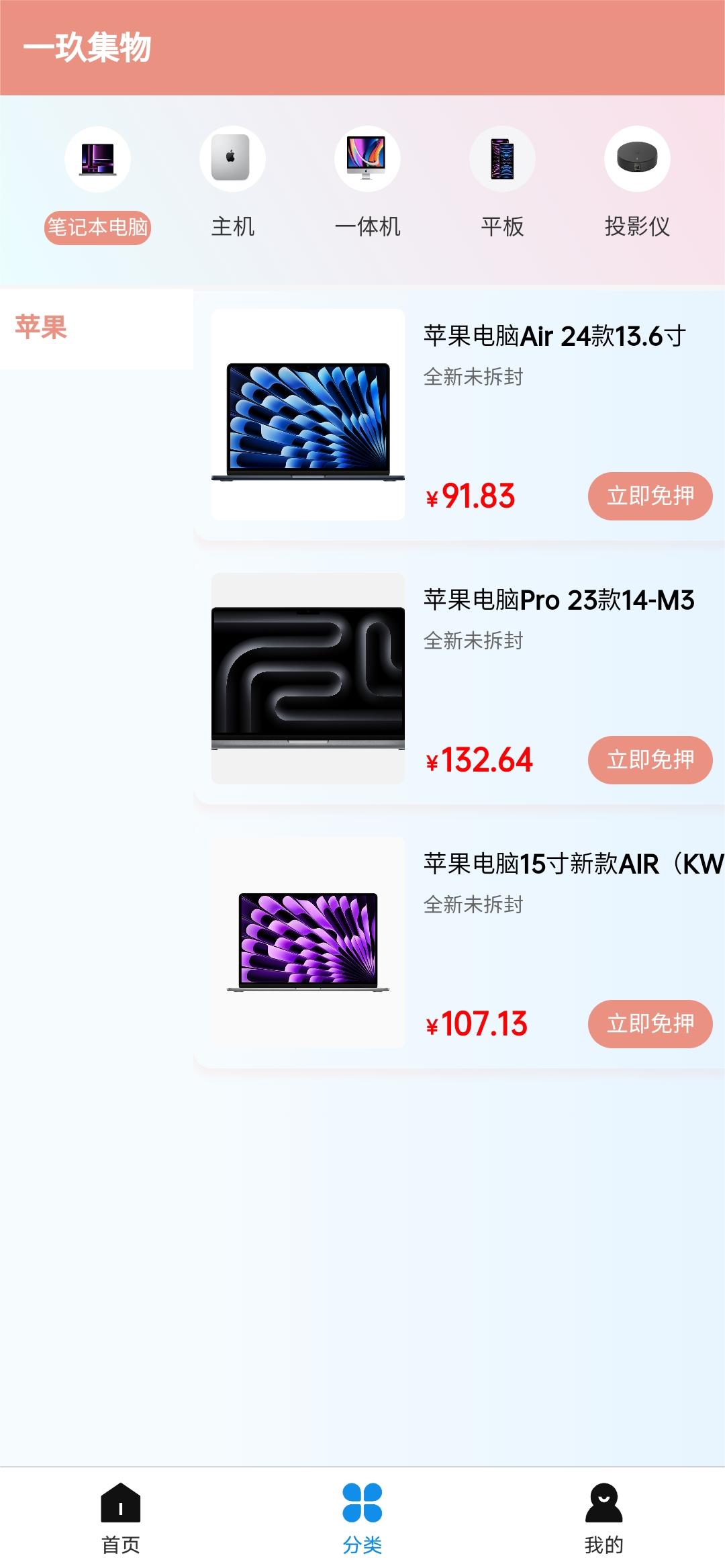The image size is (725, 1568).
Task: Switch to the 分类 tab
Action: click(x=362, y=1518)
